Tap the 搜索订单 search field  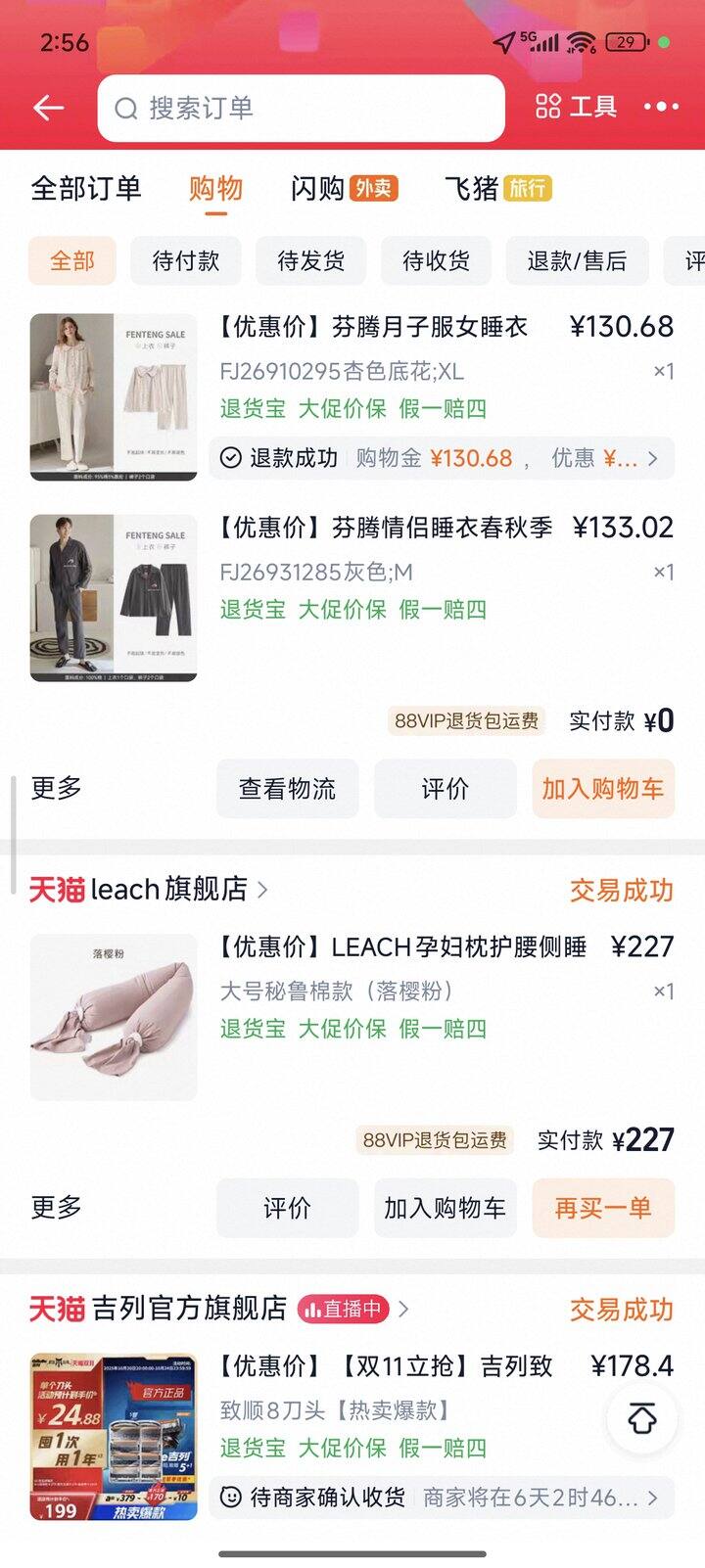301,108
